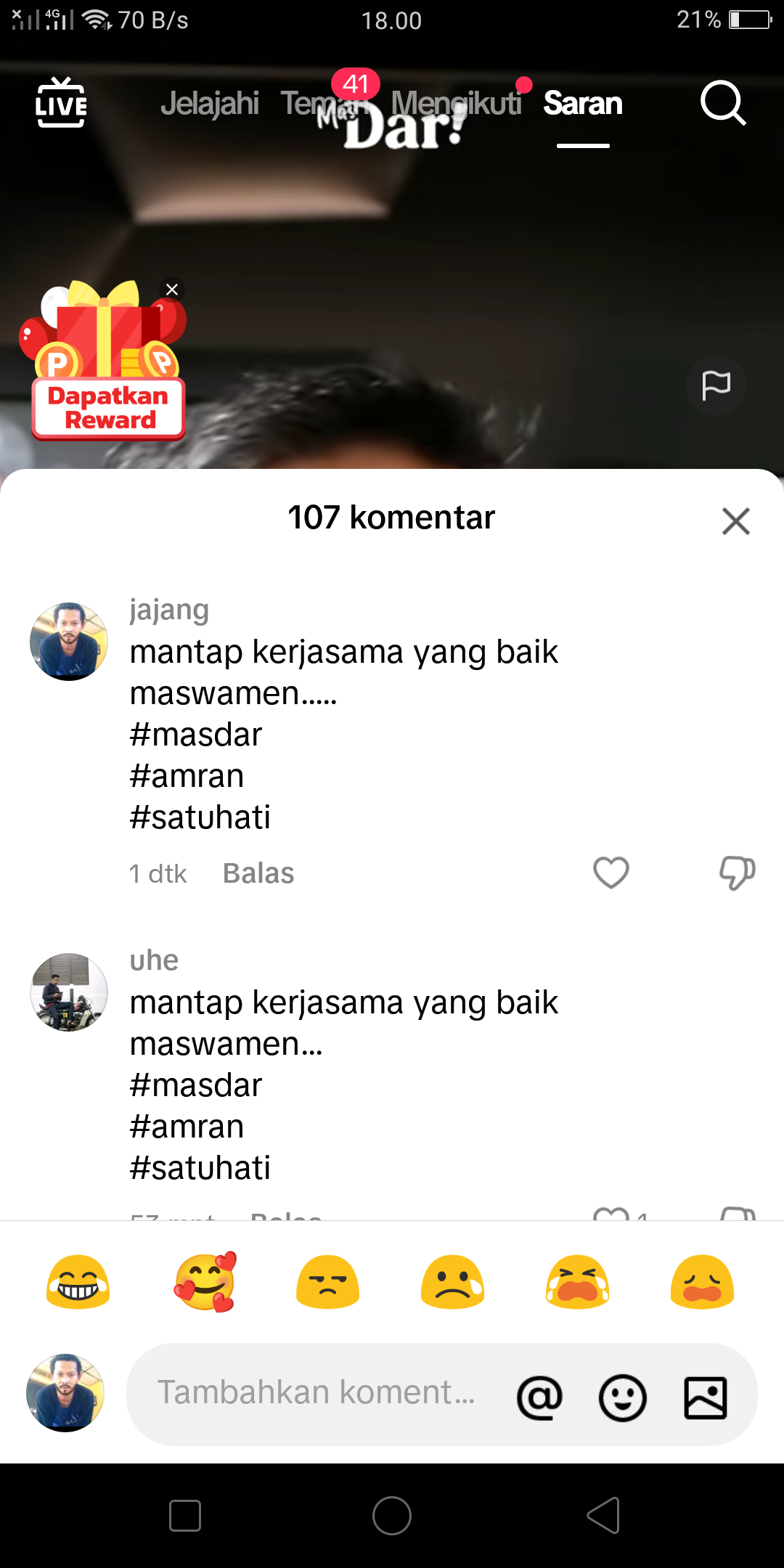Screen dimensions: 784x1568
Task: Attach an image to the comment
Action: [706, 1397]
